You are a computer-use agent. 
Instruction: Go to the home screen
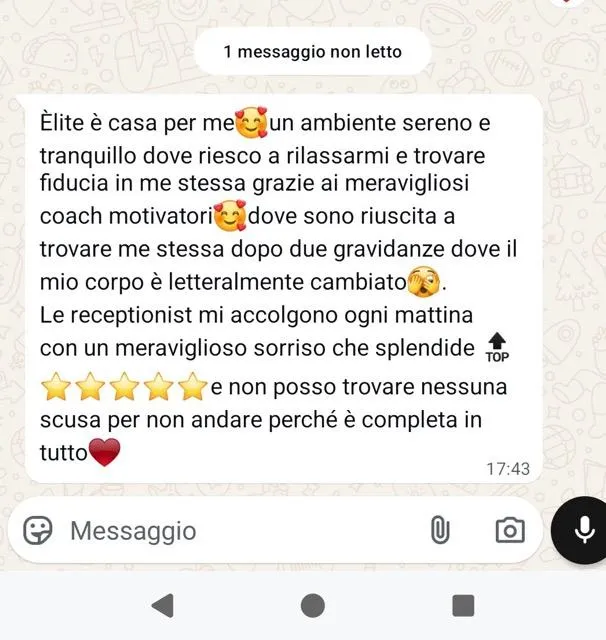point(313,605)
